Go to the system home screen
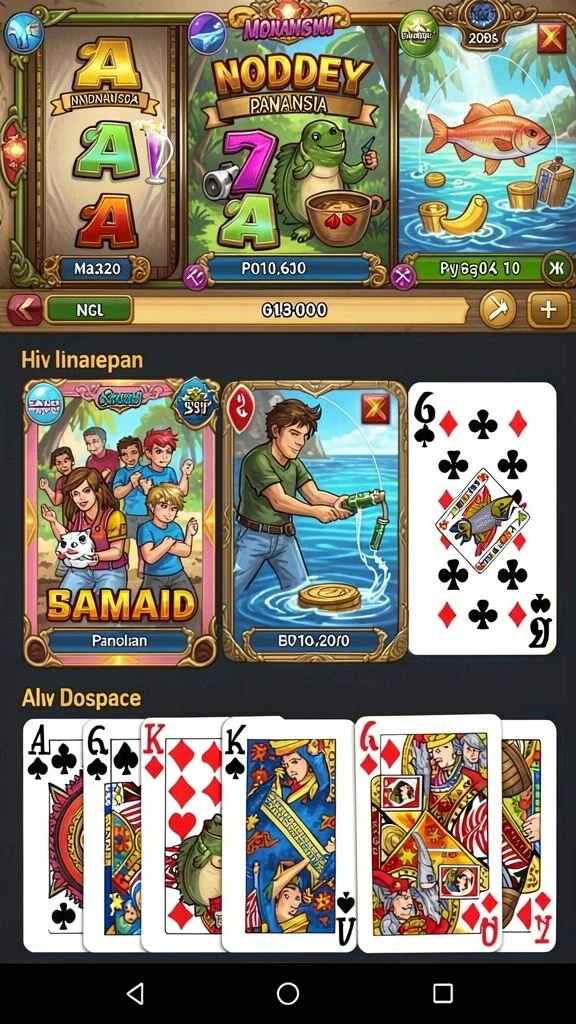Screen dimensions: 576x1024 [x=288, y=993]
